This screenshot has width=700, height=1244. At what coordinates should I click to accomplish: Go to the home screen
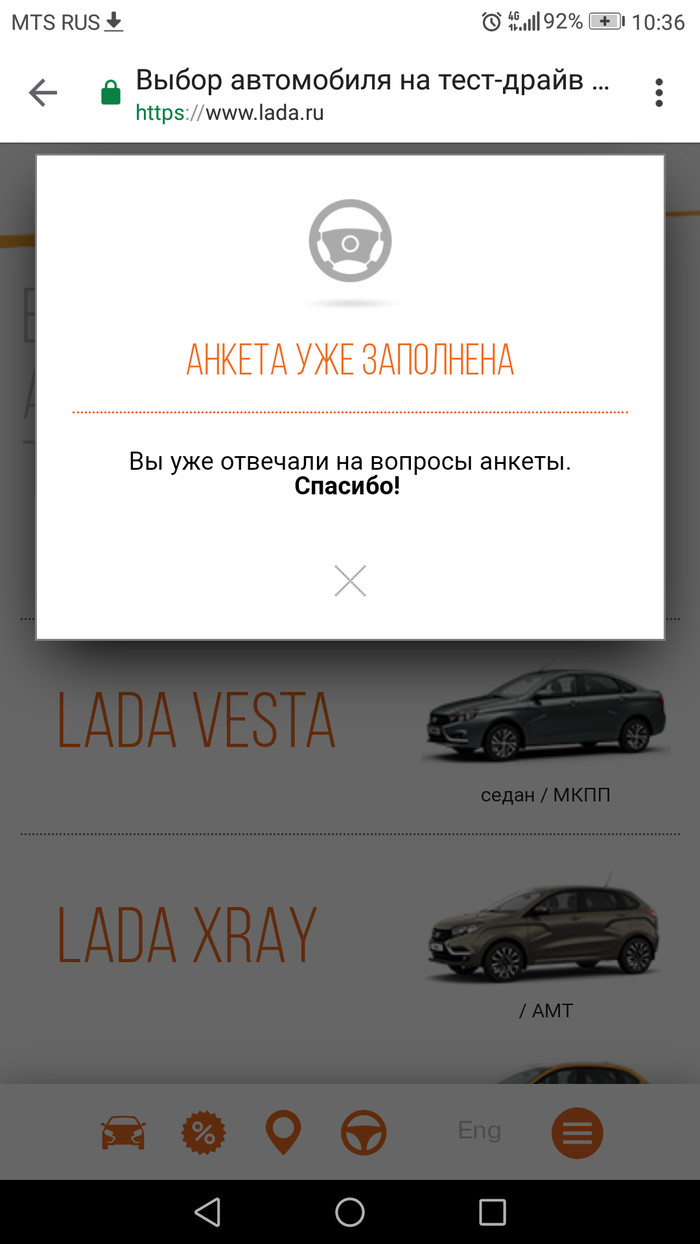350,1212
